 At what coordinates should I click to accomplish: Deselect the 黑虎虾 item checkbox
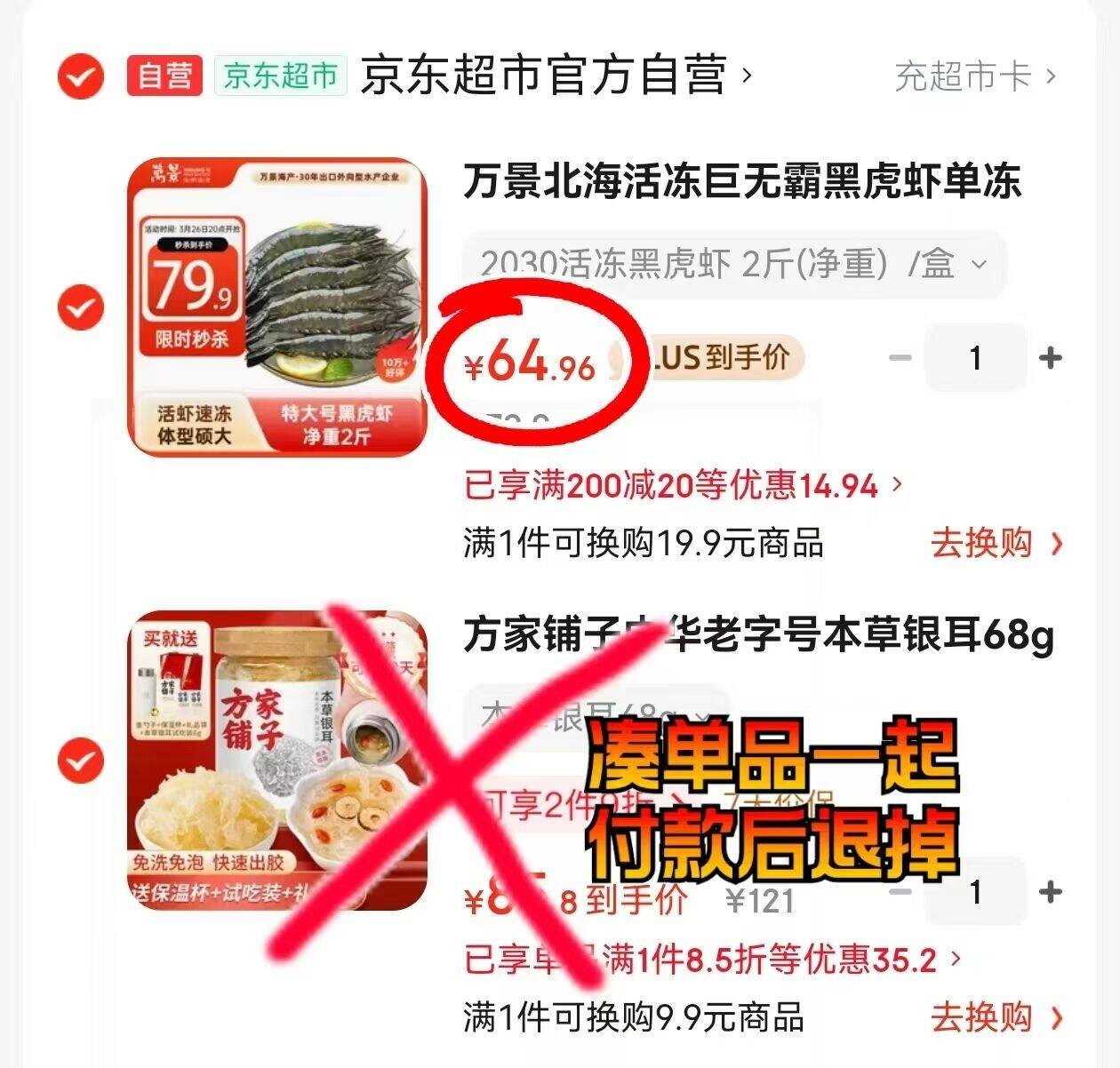click(81, 308)
